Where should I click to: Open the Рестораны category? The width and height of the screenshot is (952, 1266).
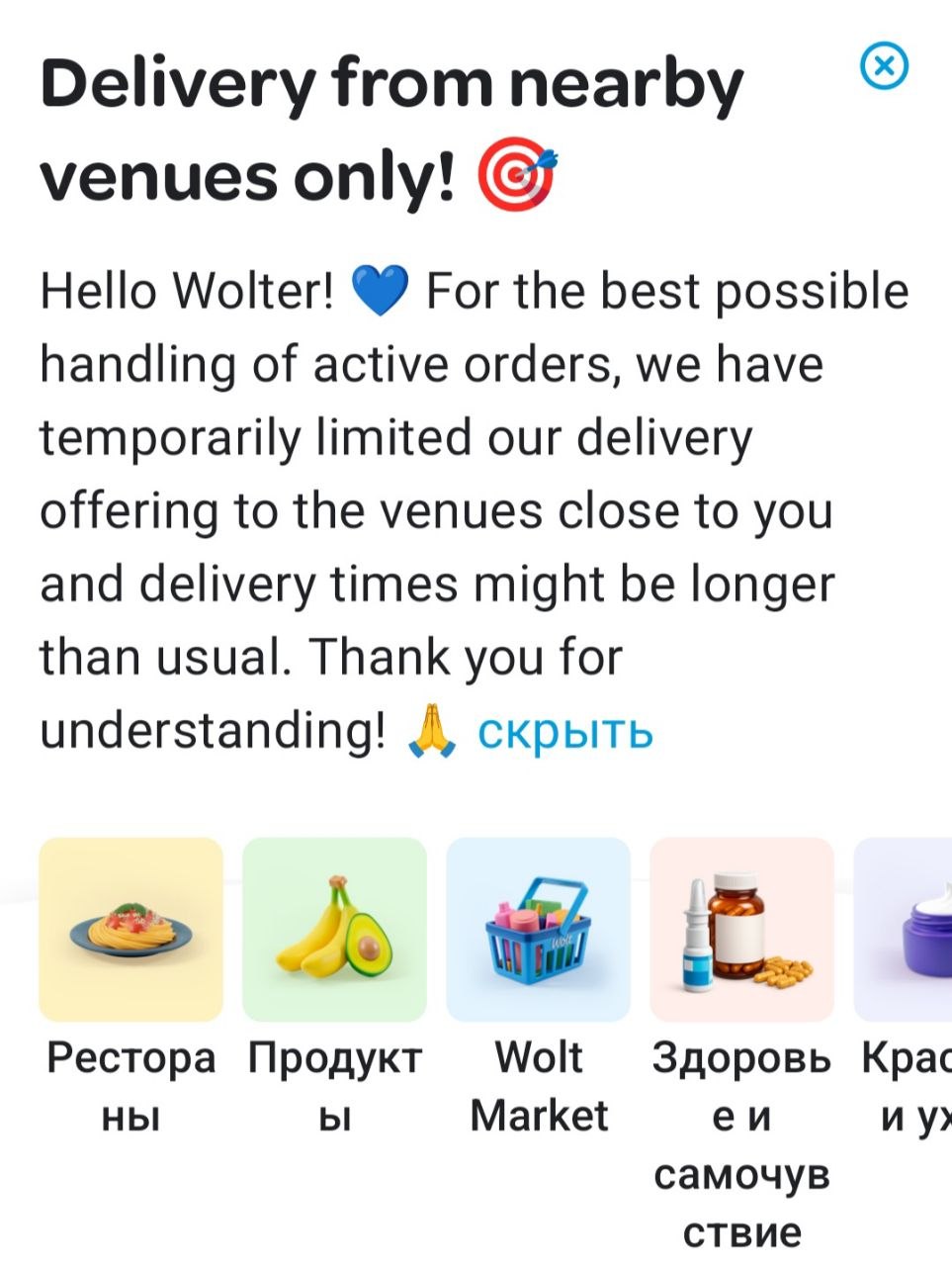pyautogui.click(x=130, y=930)
